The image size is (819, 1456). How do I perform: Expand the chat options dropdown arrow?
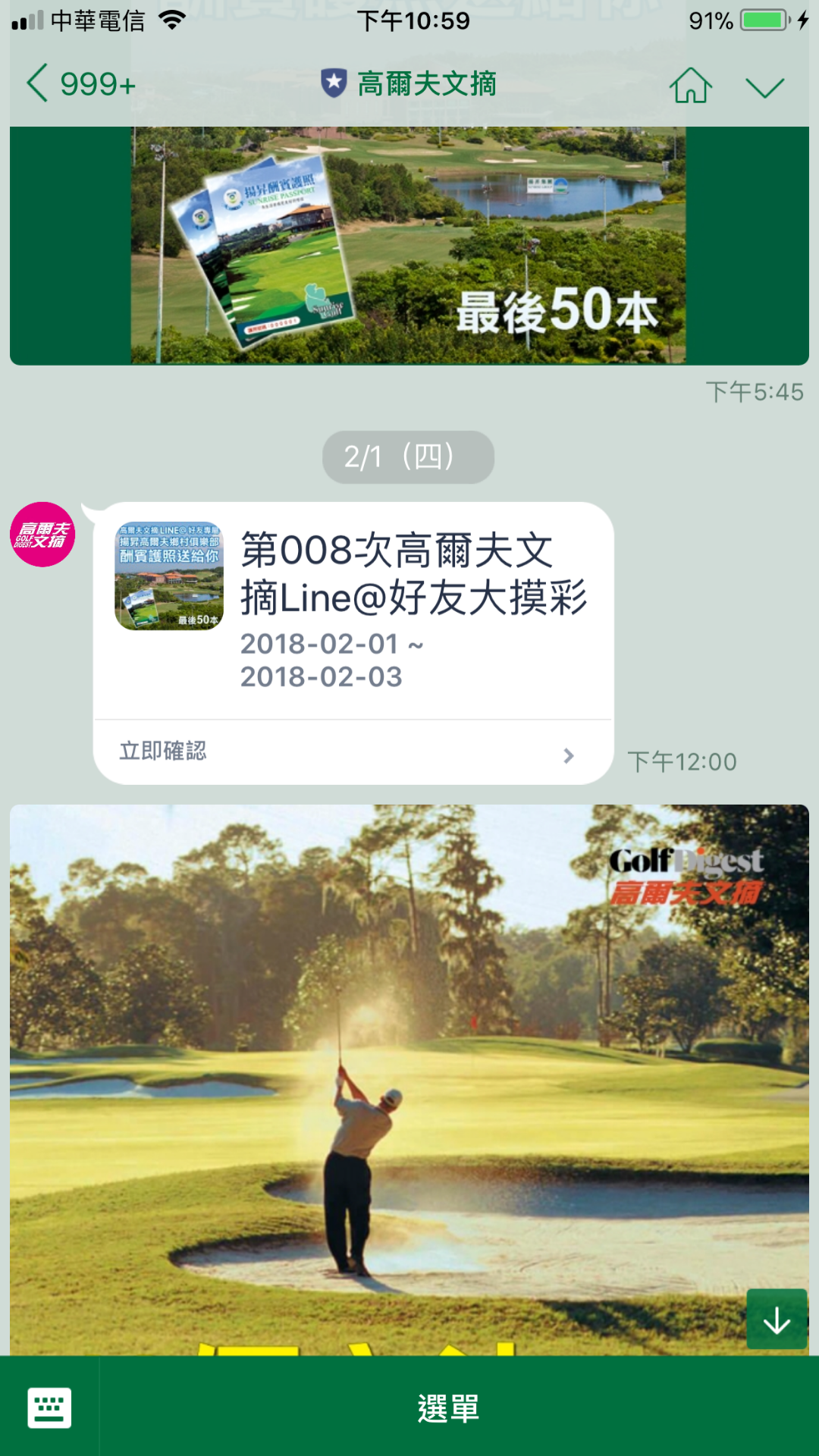pos(764,86)
